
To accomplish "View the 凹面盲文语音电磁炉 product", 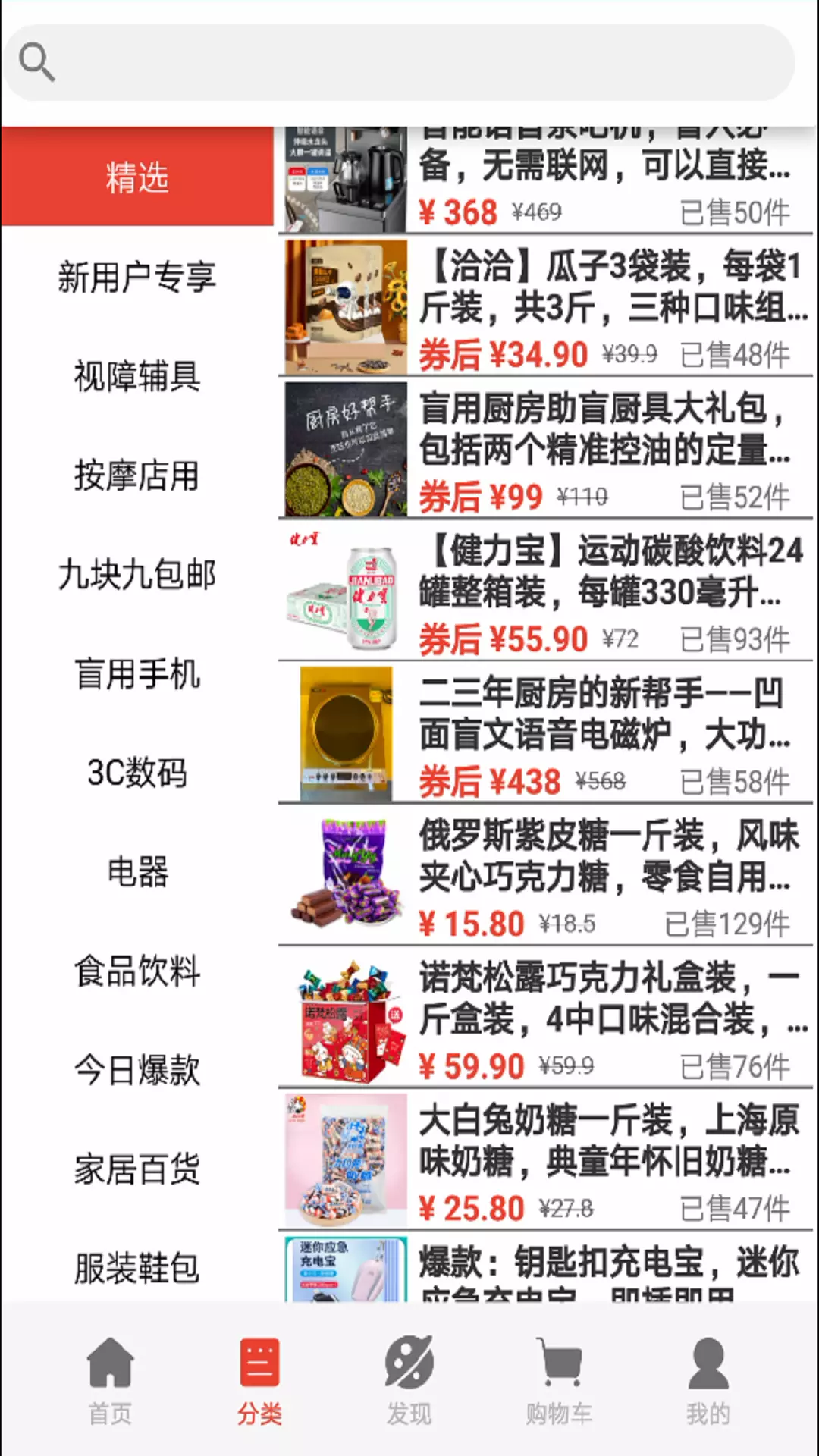I will 546,733.
